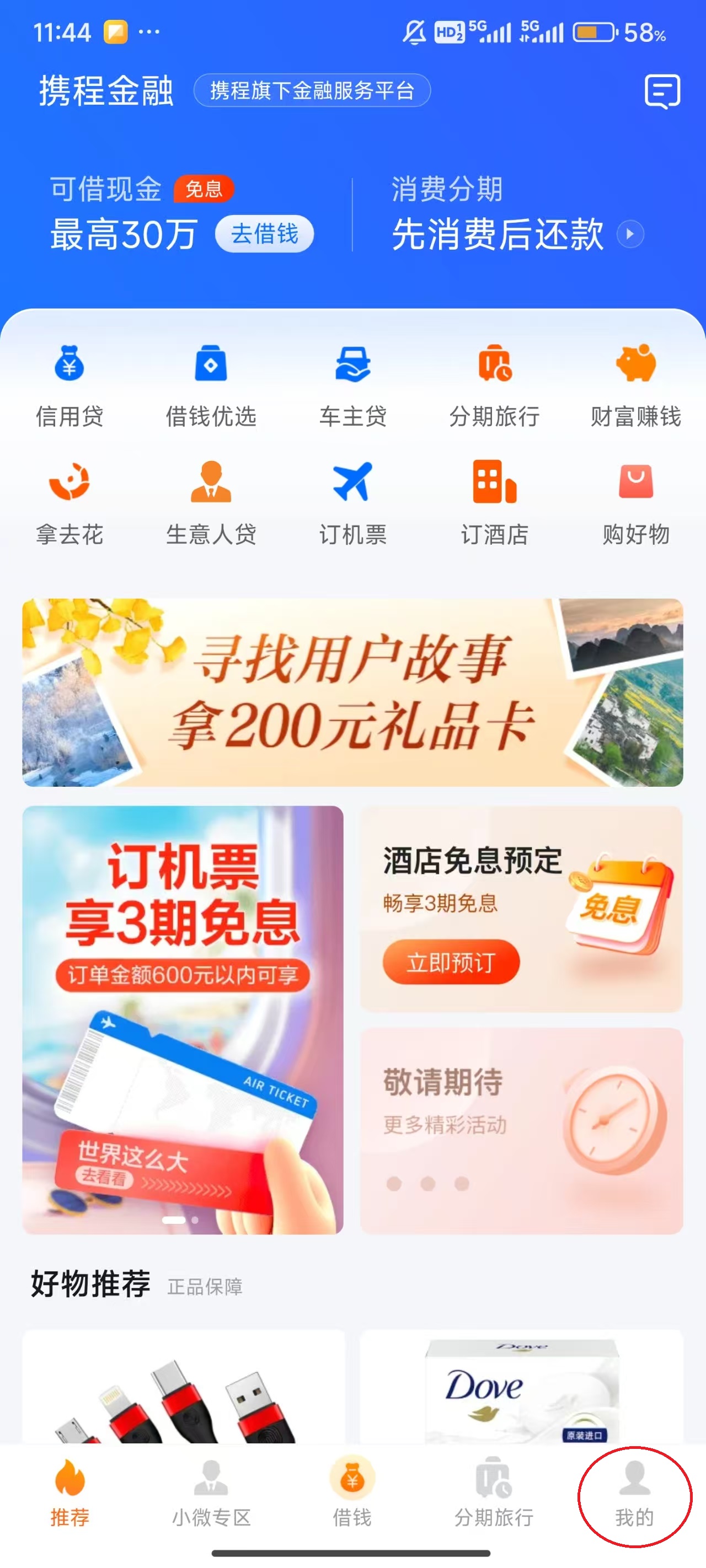Screen dimensions: 706x1568
Task: Open 先消费后还款 installment arrow
Action: [x=630, y=234]
